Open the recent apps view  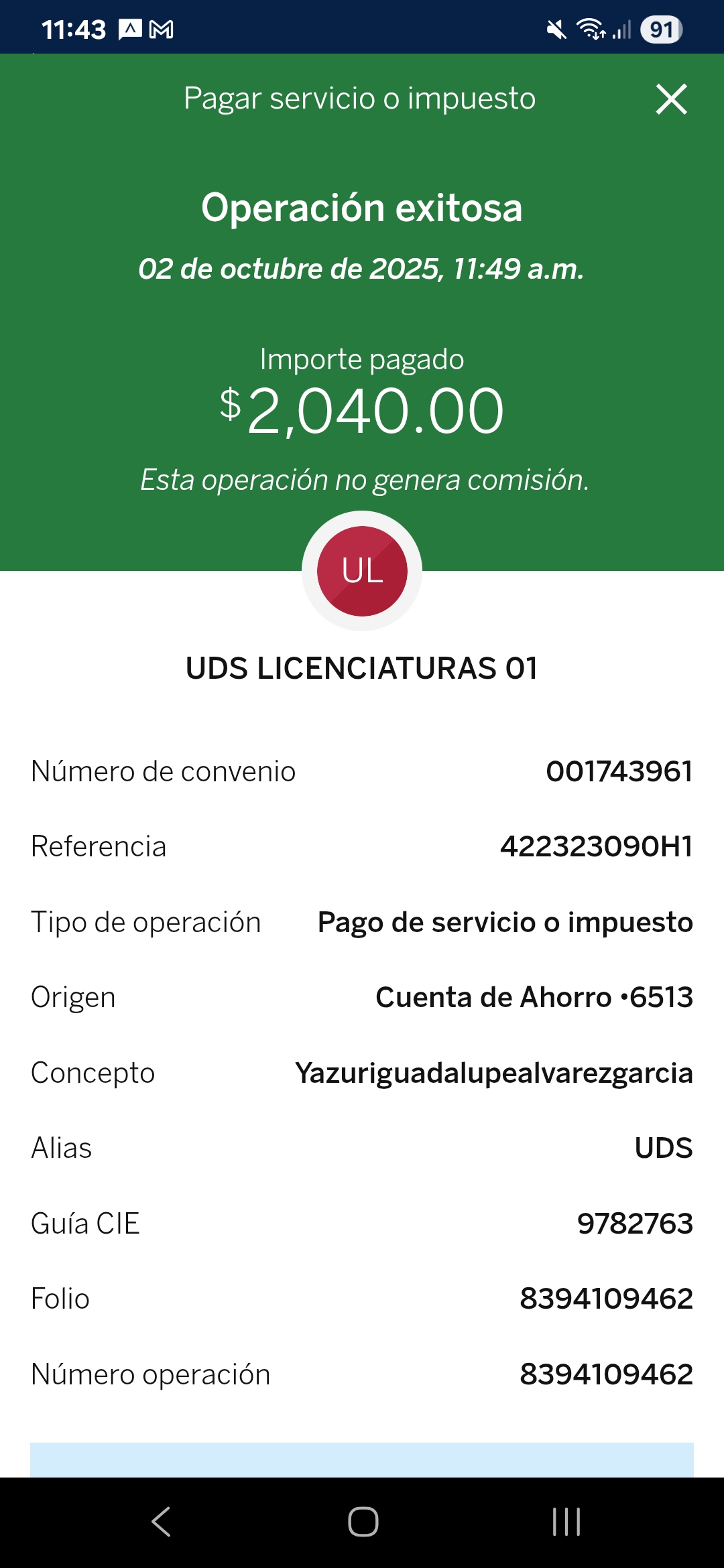[x=566, y=1521]
